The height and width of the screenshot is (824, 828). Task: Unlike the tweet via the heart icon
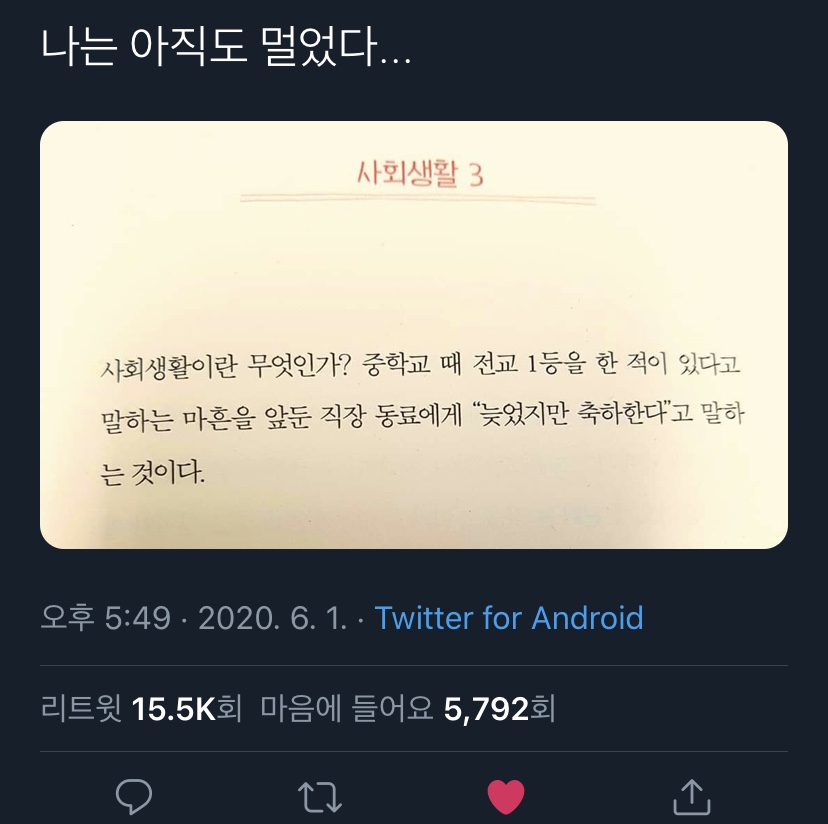pos(506,796)
